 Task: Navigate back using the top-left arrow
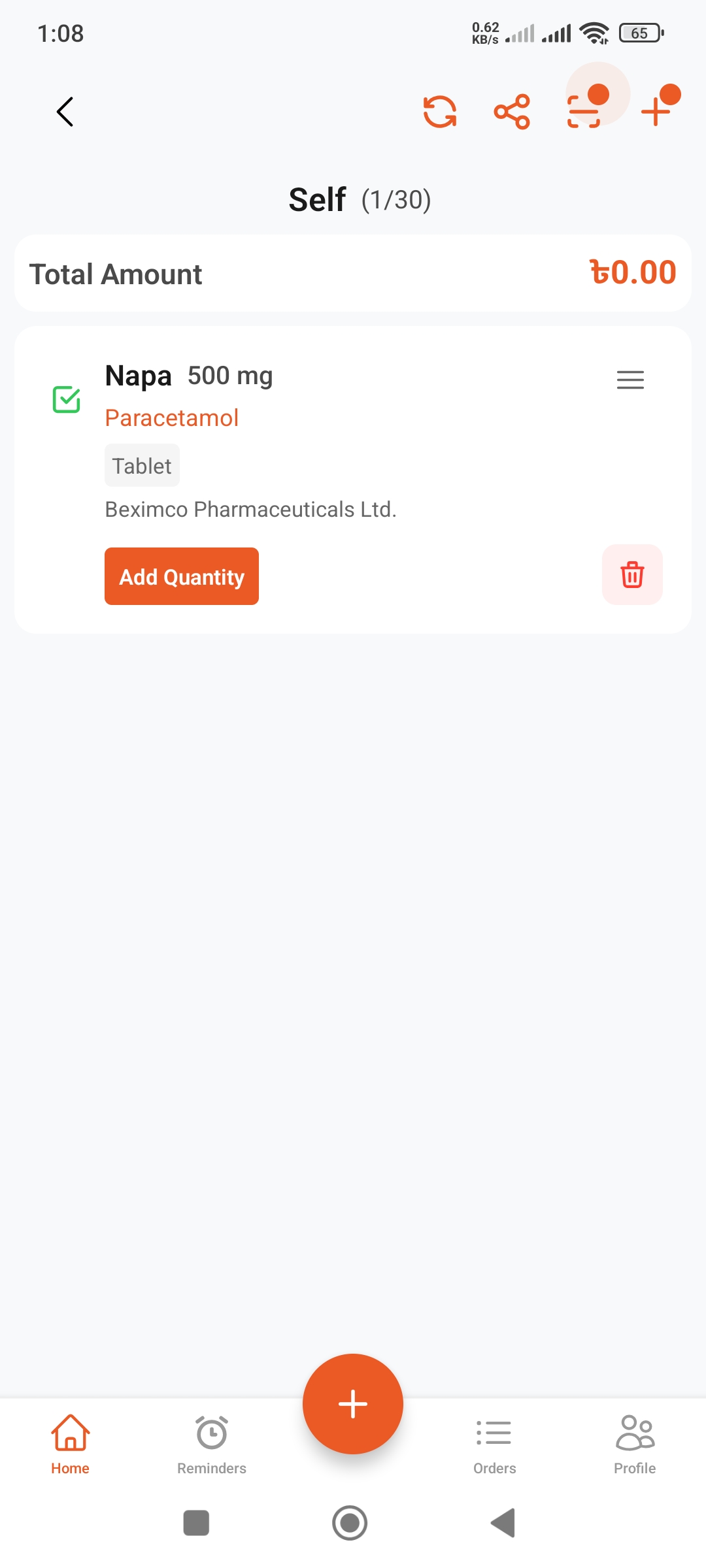[x=64, y=110]
